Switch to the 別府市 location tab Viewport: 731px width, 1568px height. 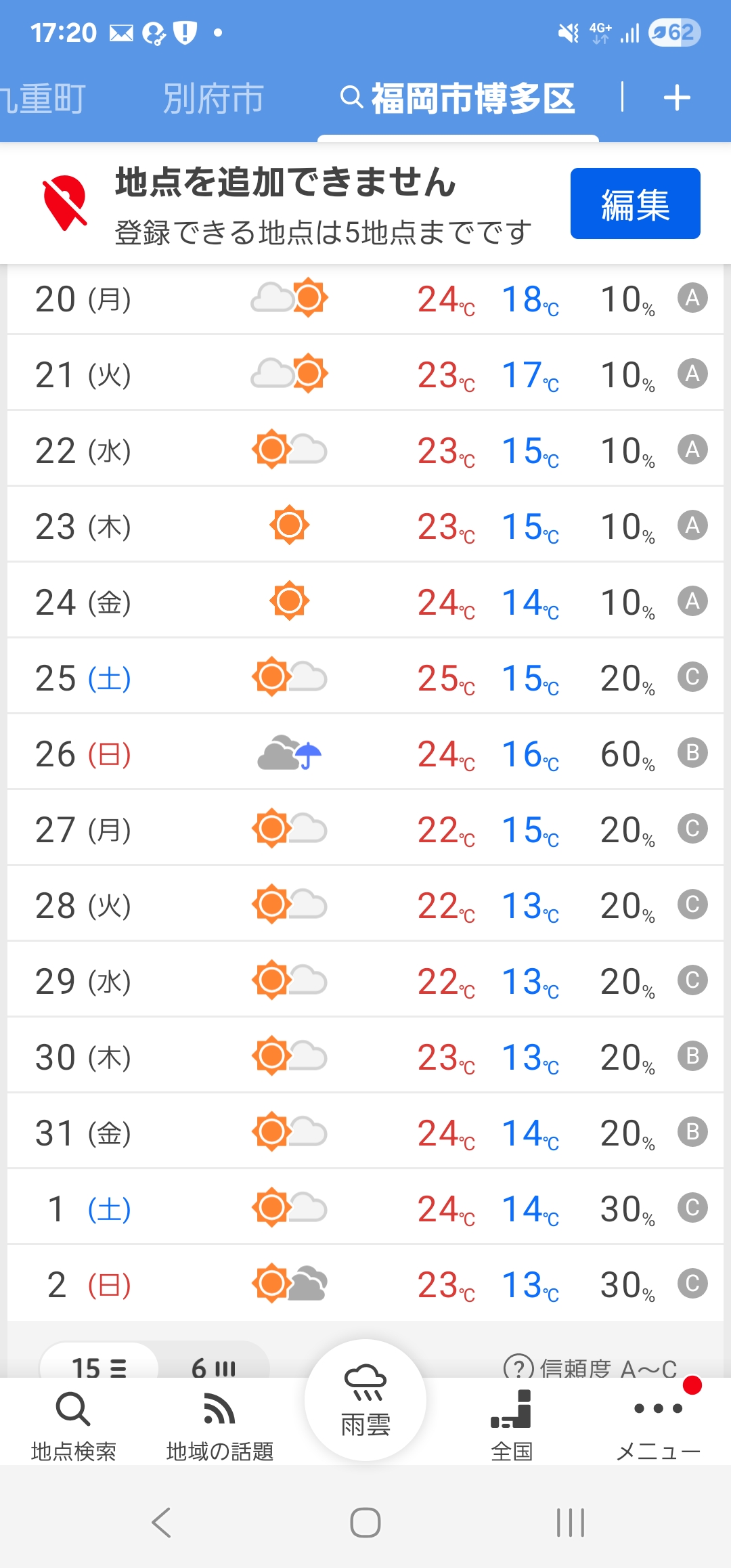213,99
